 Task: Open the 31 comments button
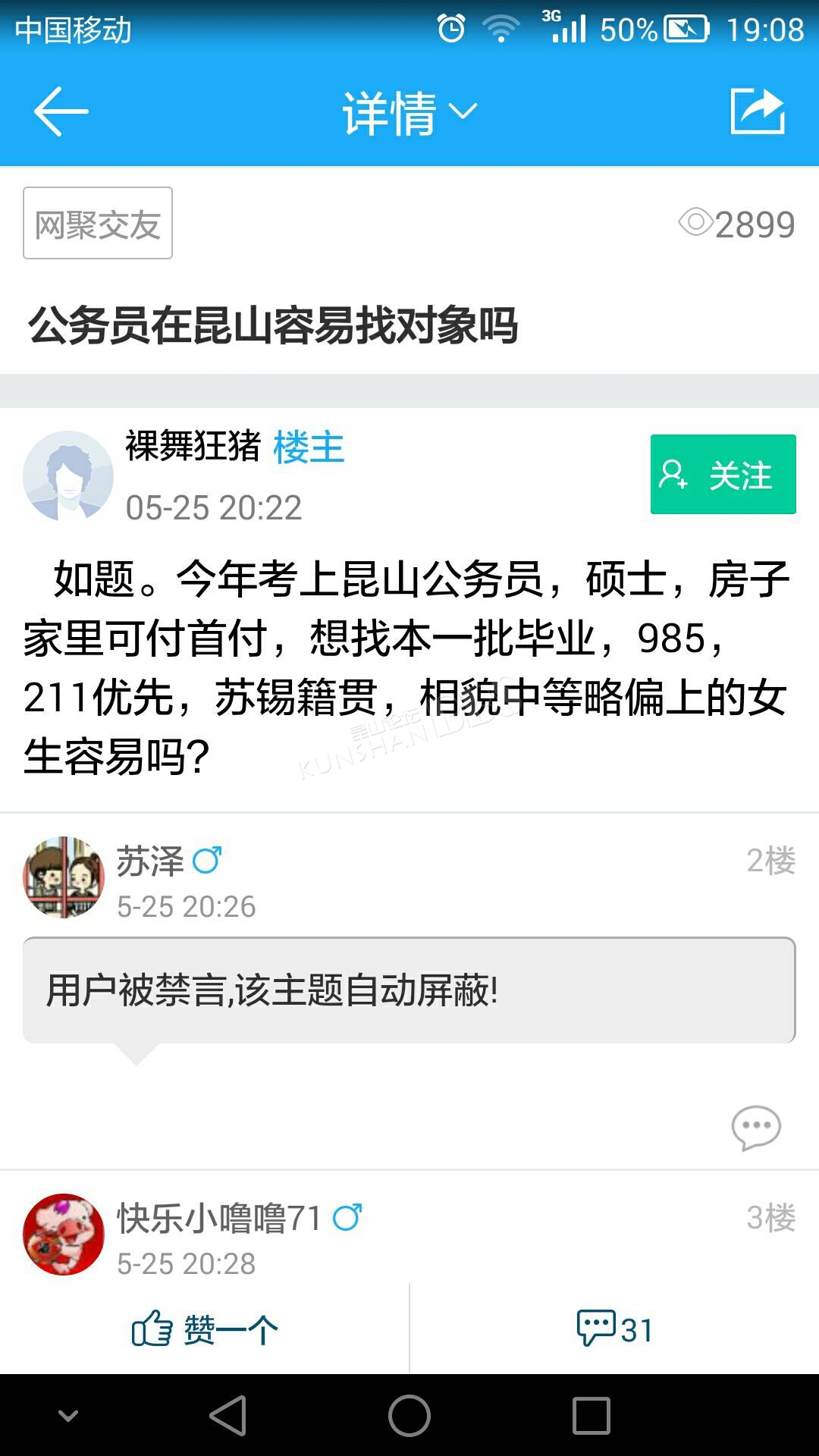click(x=614, y=1329)
